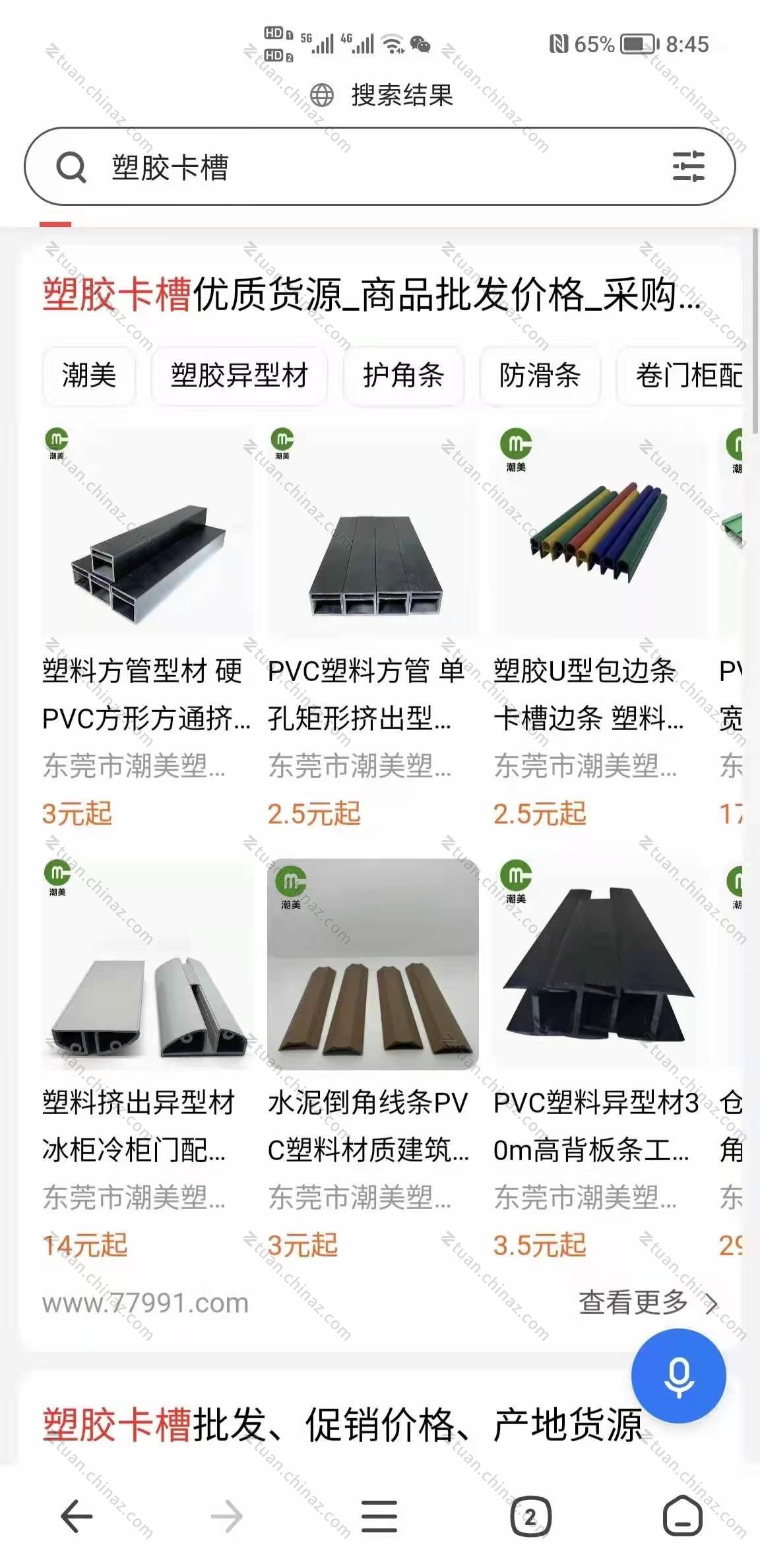Open the 塑胶卡槽优质货源 search result title
The image size is (760, 1568).
pyautogui.click(x=371, y=294)
